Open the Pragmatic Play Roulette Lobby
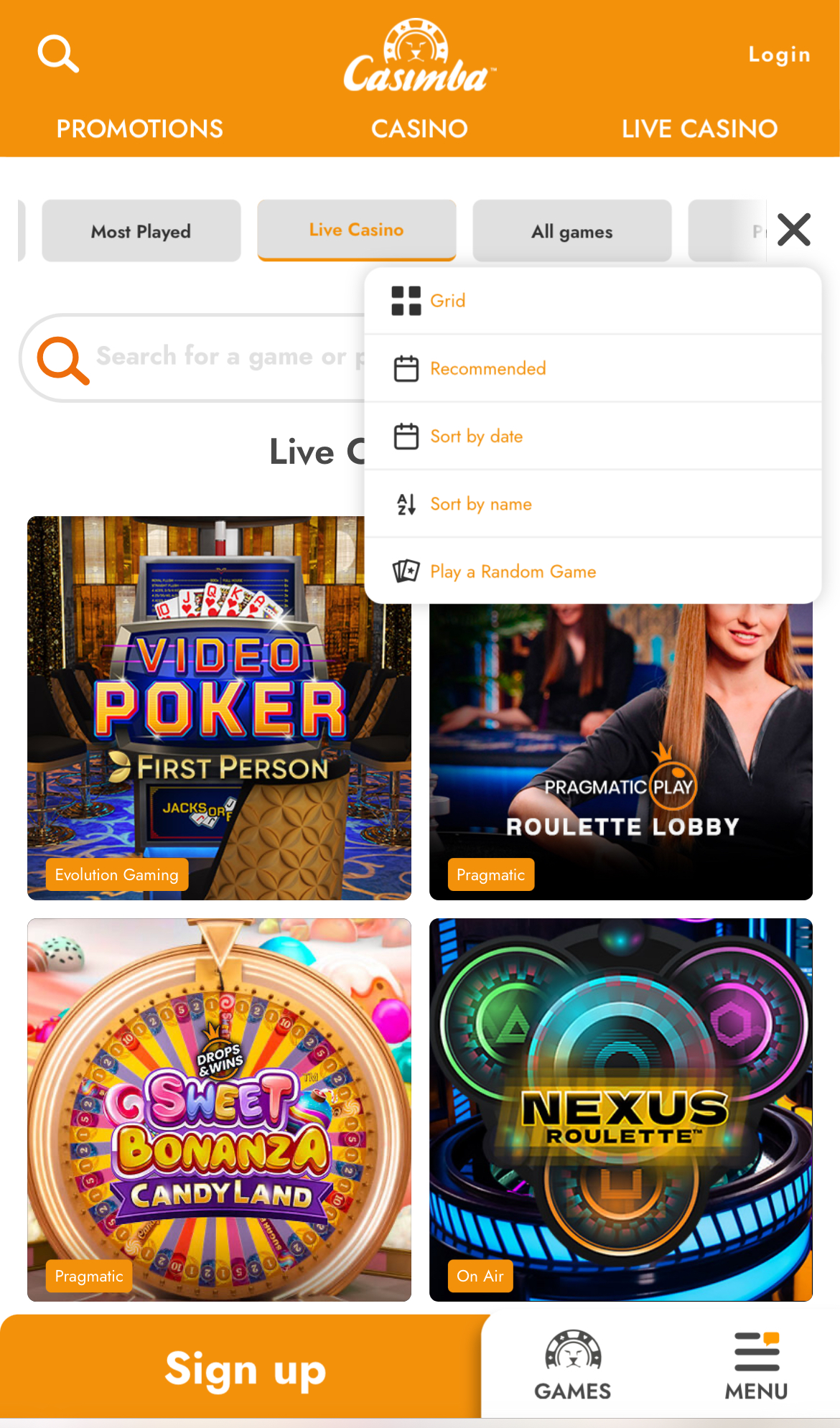840x1428 pixels. (621, 754)
